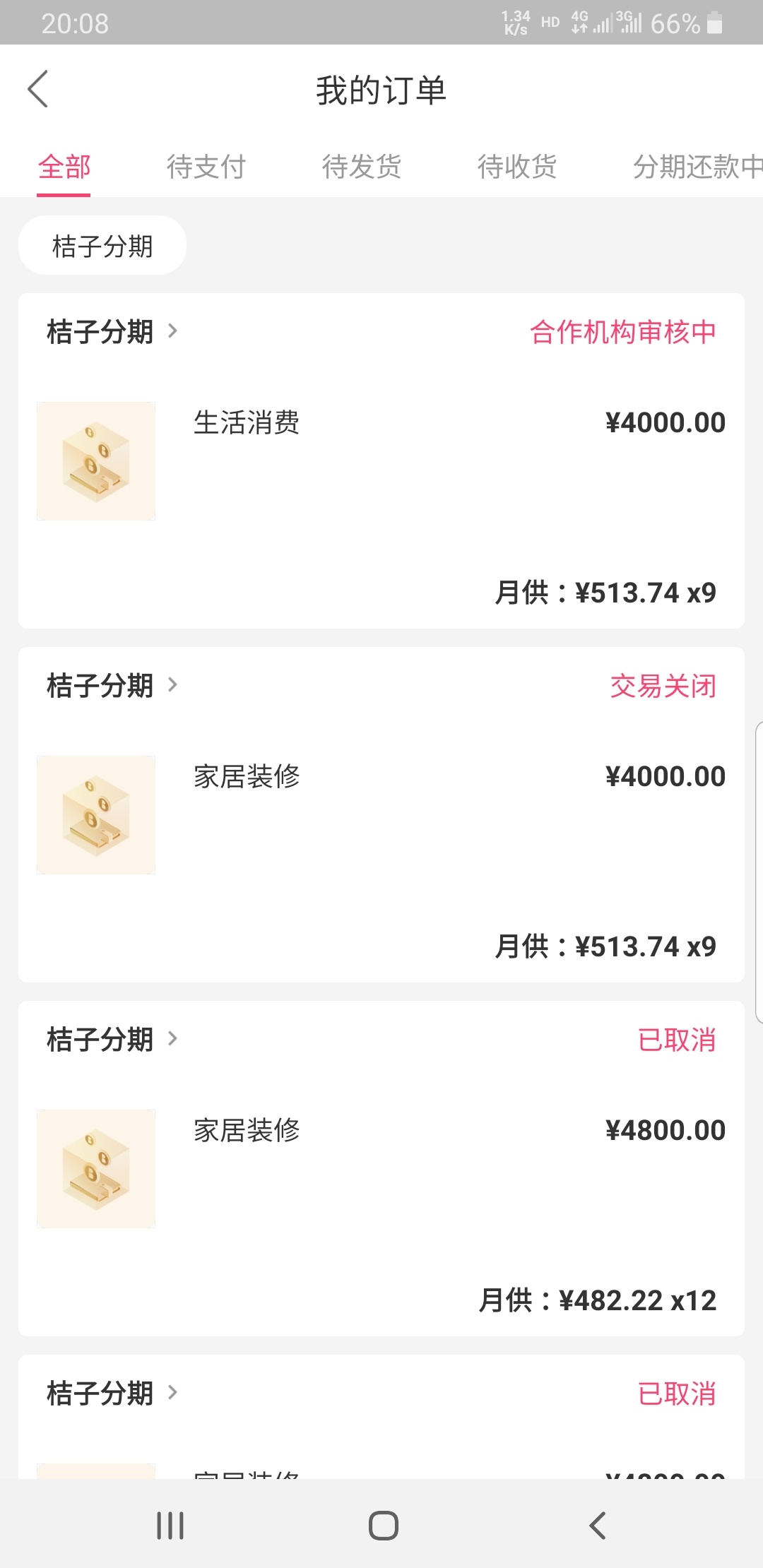Select the 全部 tab
763x1568 pixels.
[x=64, y=167]
